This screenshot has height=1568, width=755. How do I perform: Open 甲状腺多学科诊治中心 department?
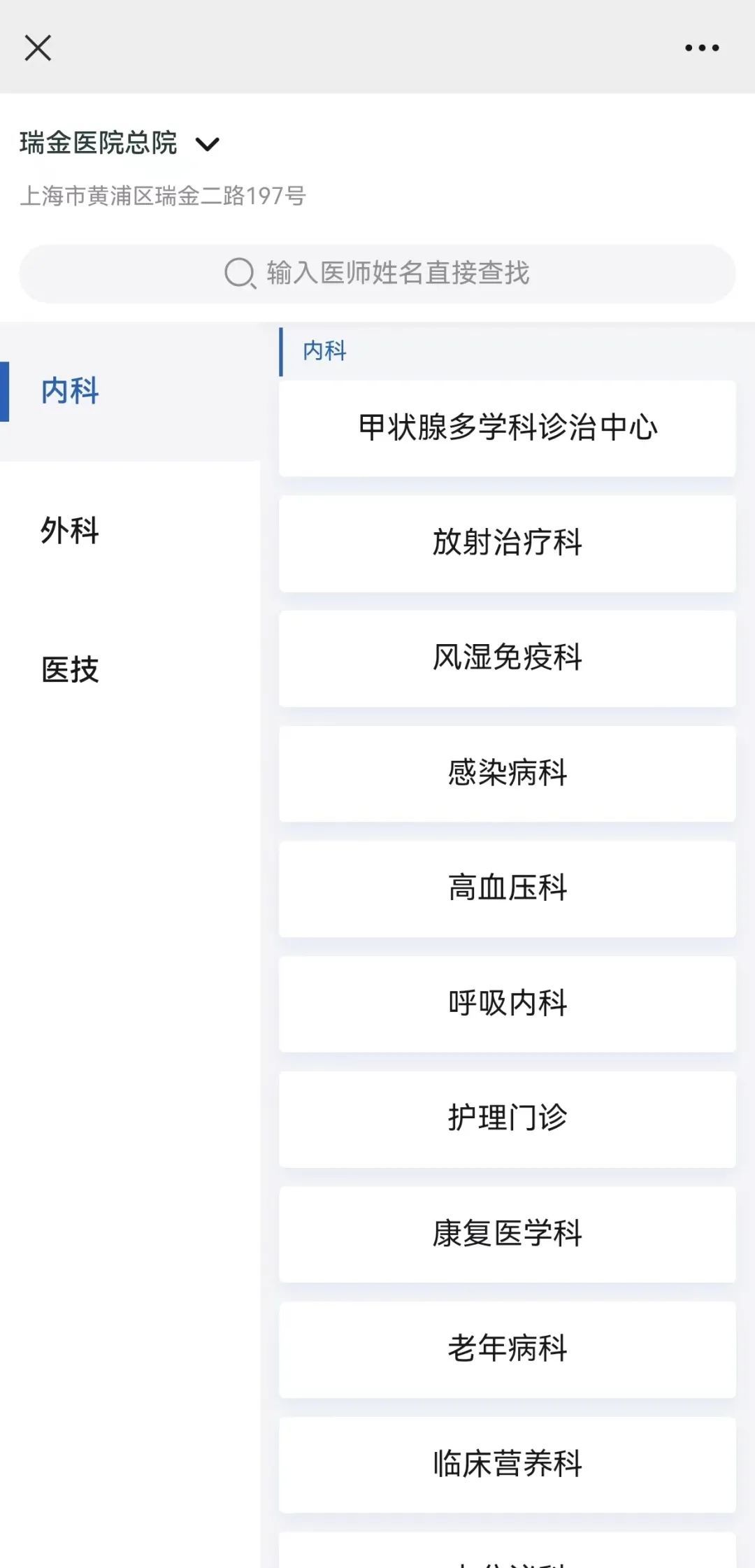[508, 428]
